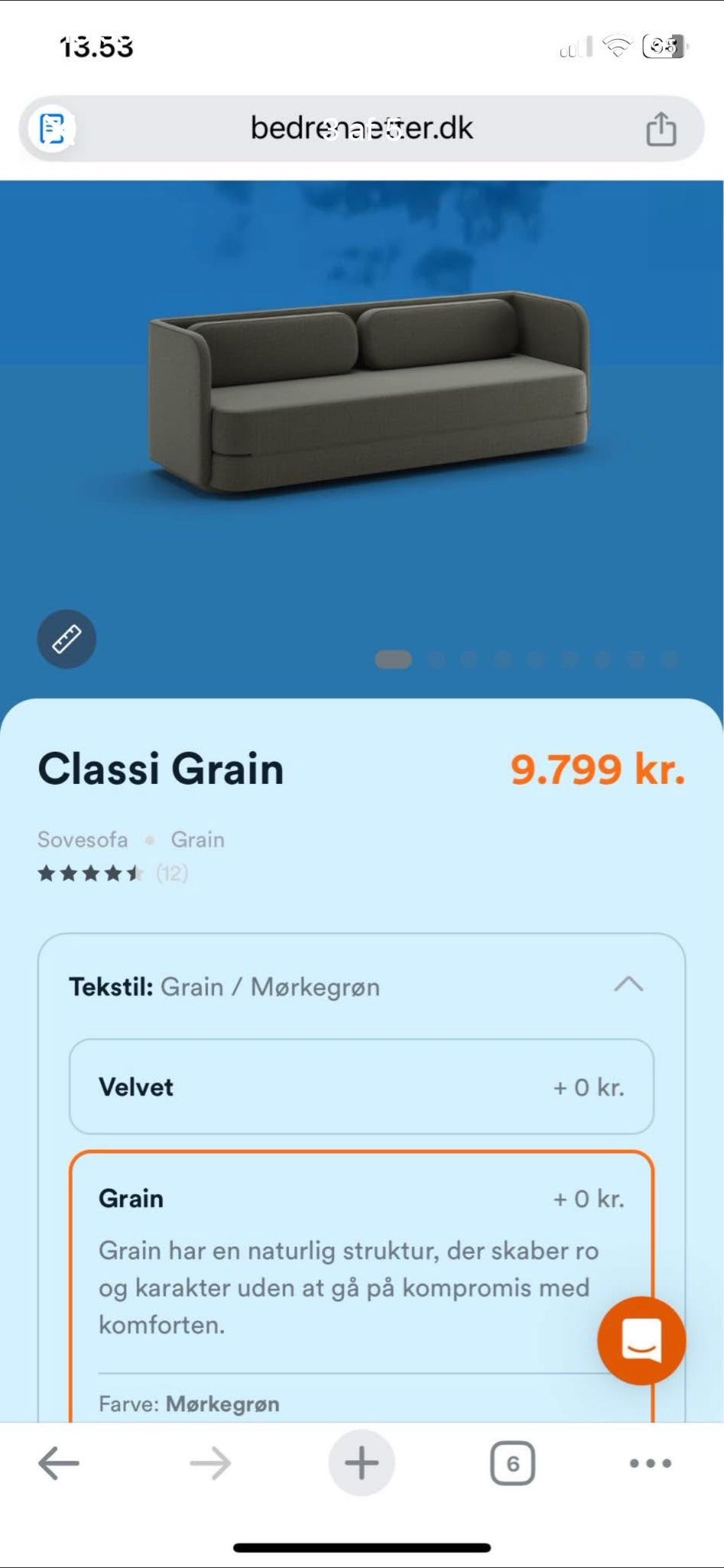Image resolution: width=724 pixels, height=1568 pixels.
Task: Open a new browser tab
Action: coord(361,1462)
